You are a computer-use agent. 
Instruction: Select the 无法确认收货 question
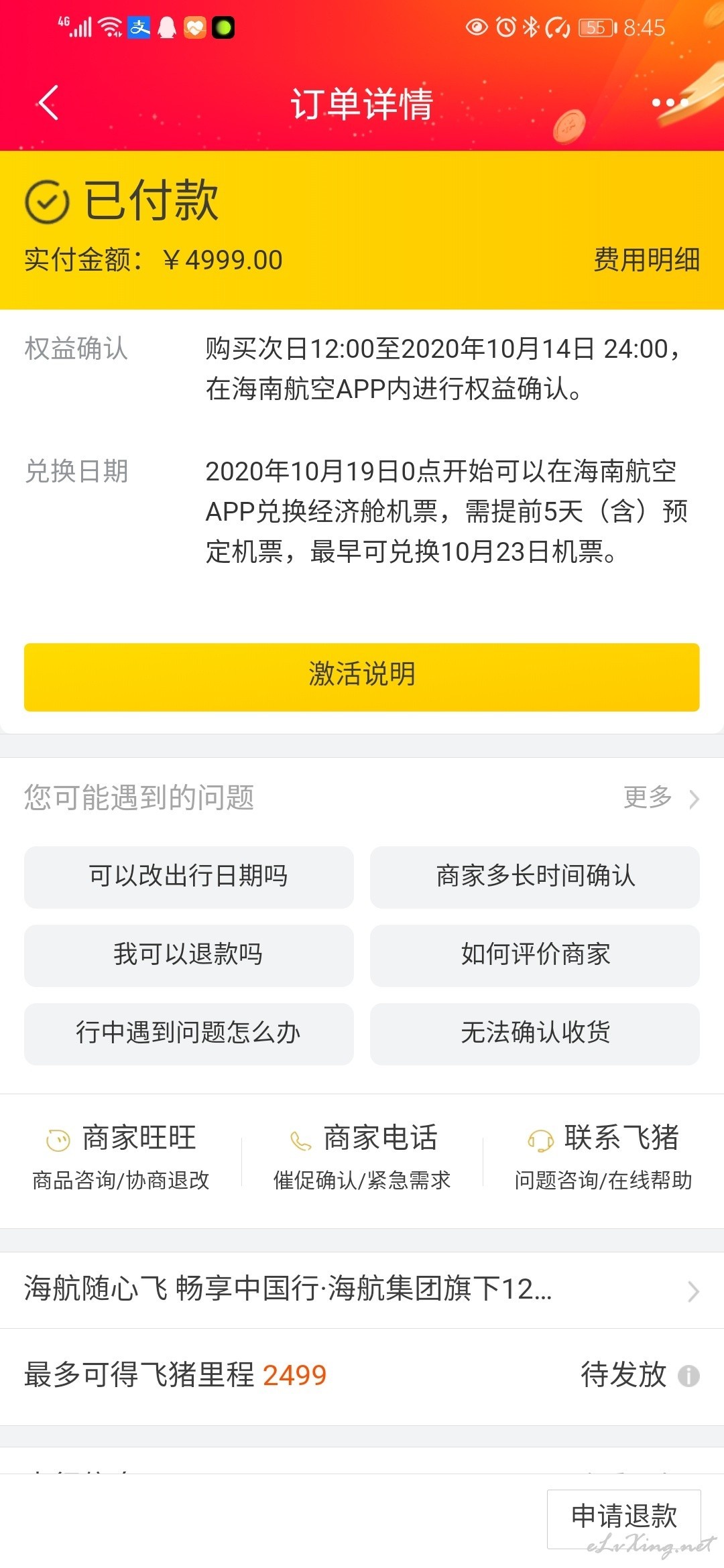(x=535, y=1034)
